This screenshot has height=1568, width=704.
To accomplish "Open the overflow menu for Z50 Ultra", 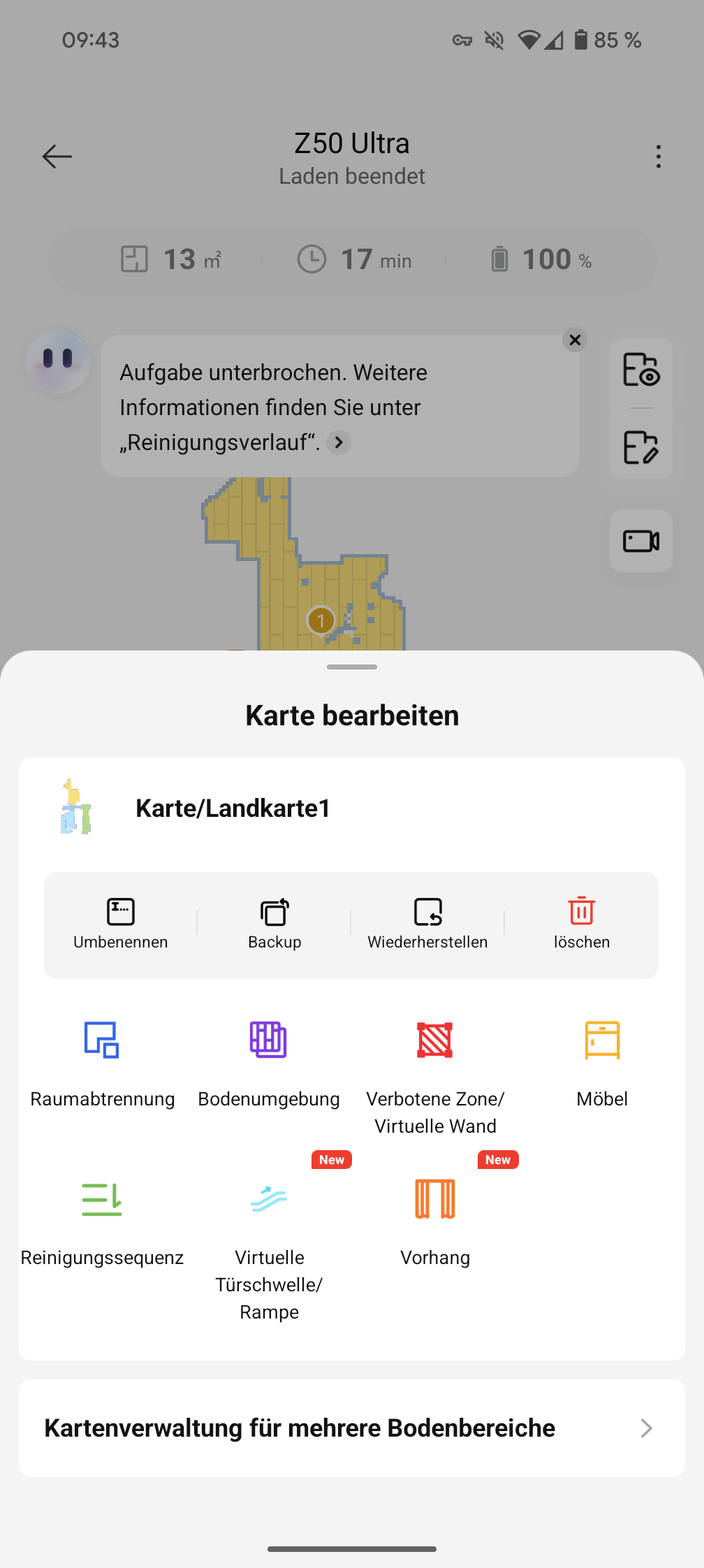I will (x=658, y=157).
